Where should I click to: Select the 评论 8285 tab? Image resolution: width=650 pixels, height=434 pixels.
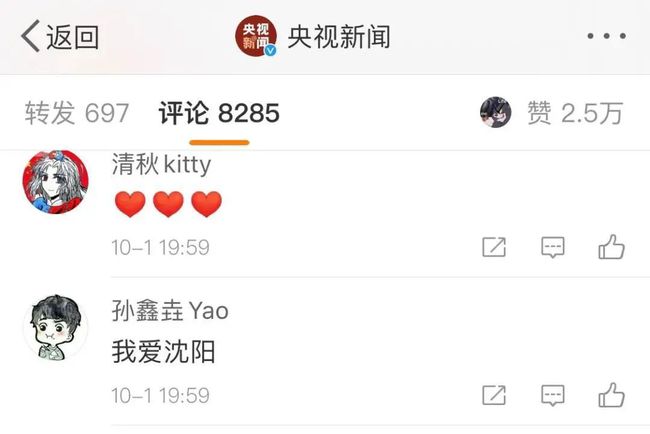(219, 113)
